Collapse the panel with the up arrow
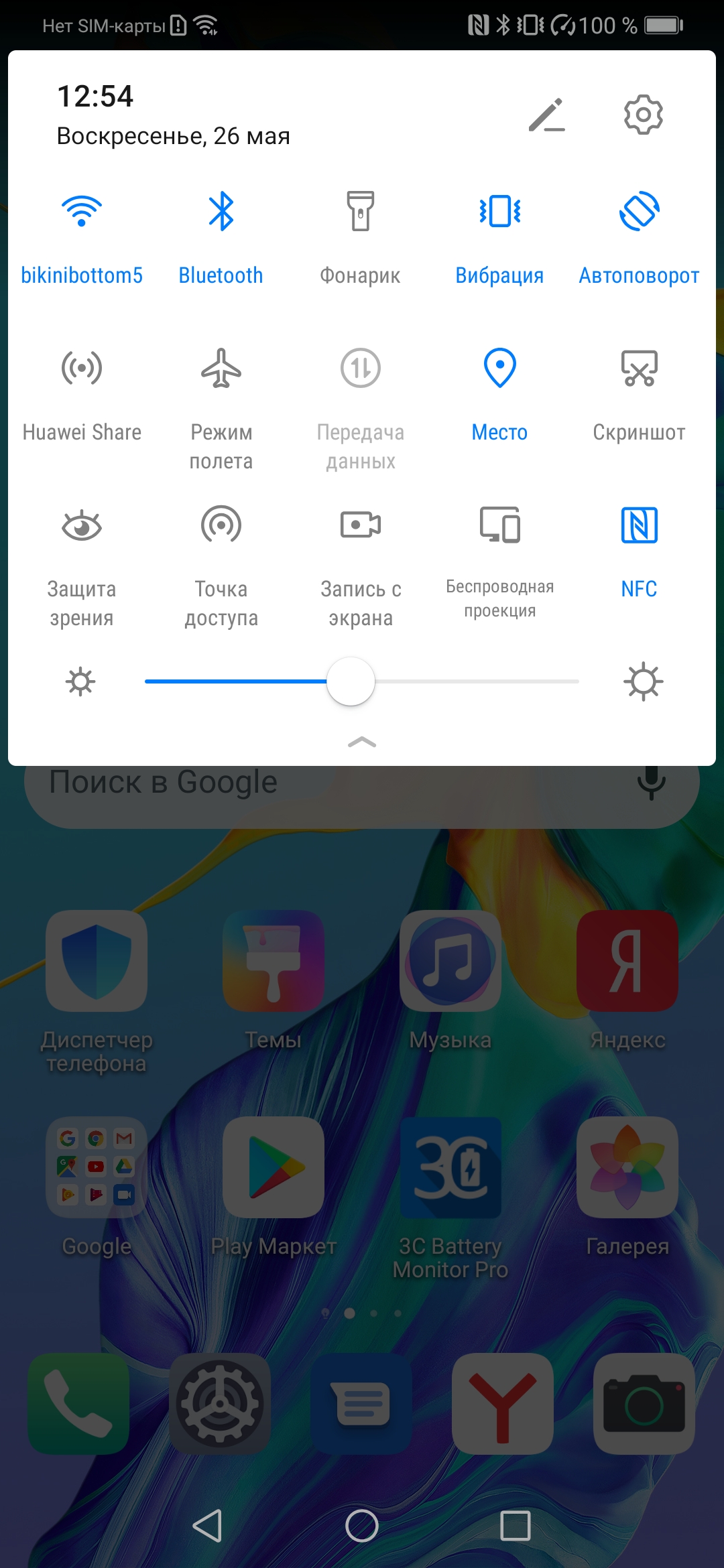 pyautogui.click(x=362, y=742)
